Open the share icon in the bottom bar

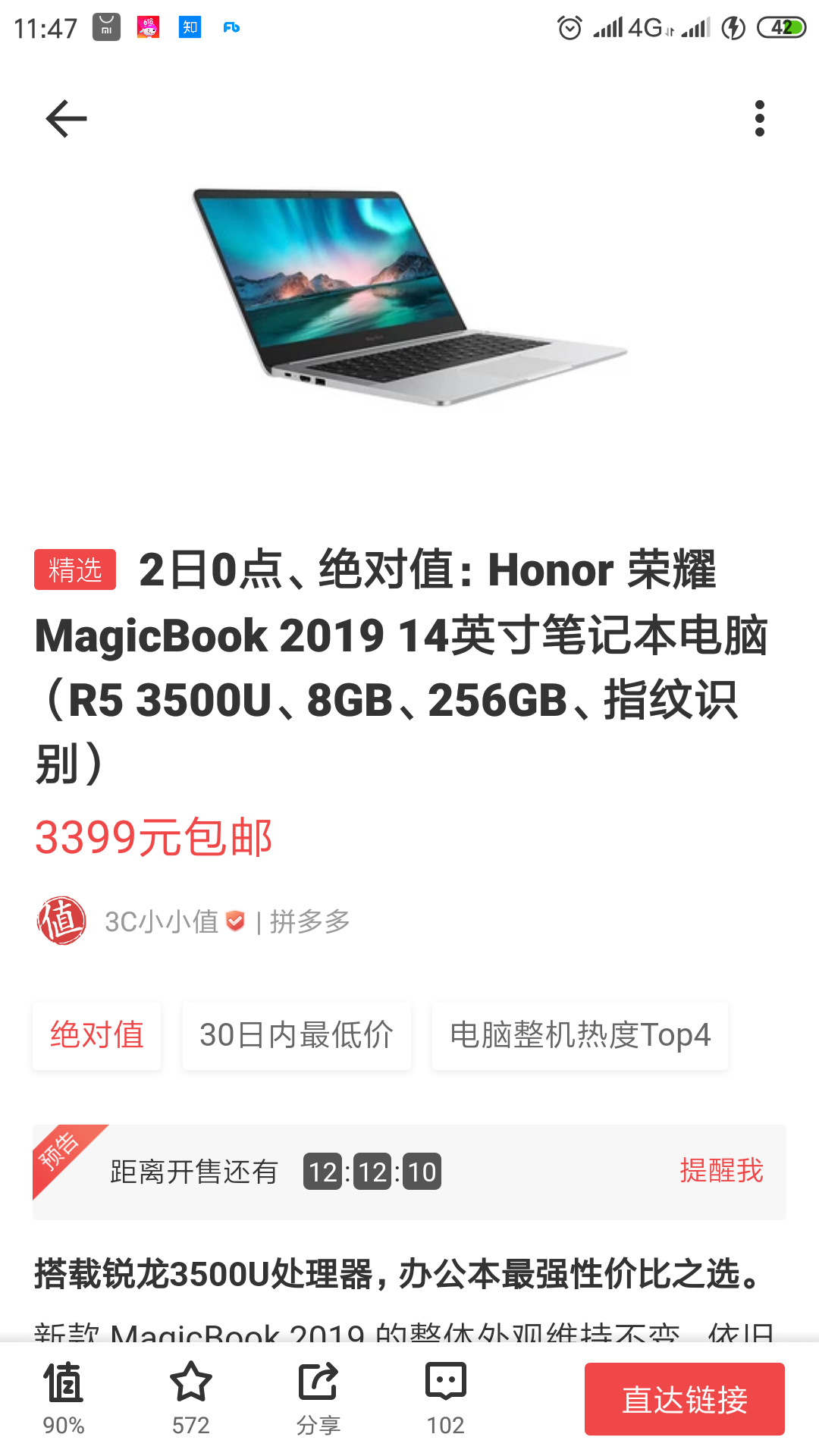click(x=318, y=1384)
